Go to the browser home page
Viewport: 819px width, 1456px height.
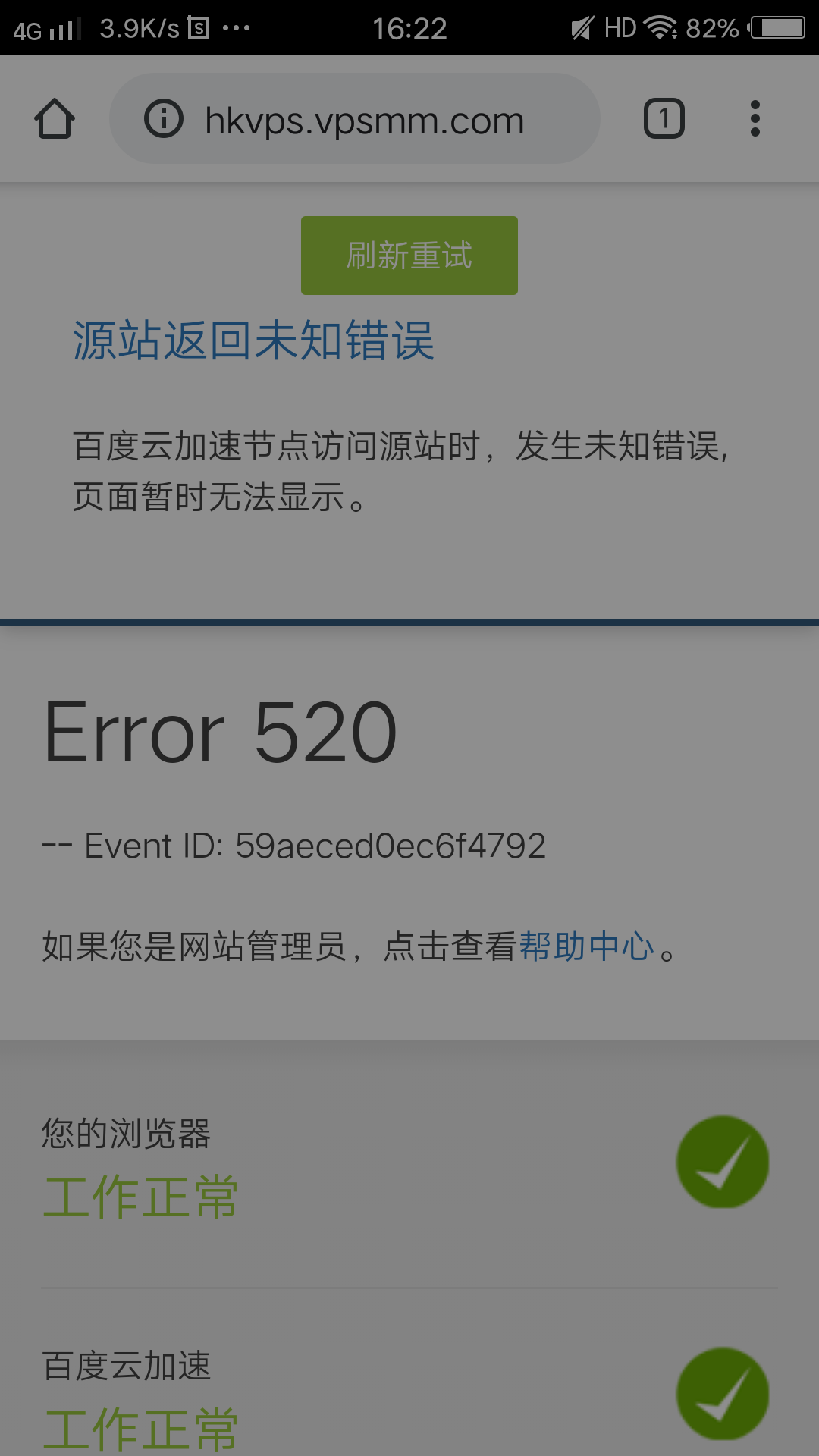(55, 119)
